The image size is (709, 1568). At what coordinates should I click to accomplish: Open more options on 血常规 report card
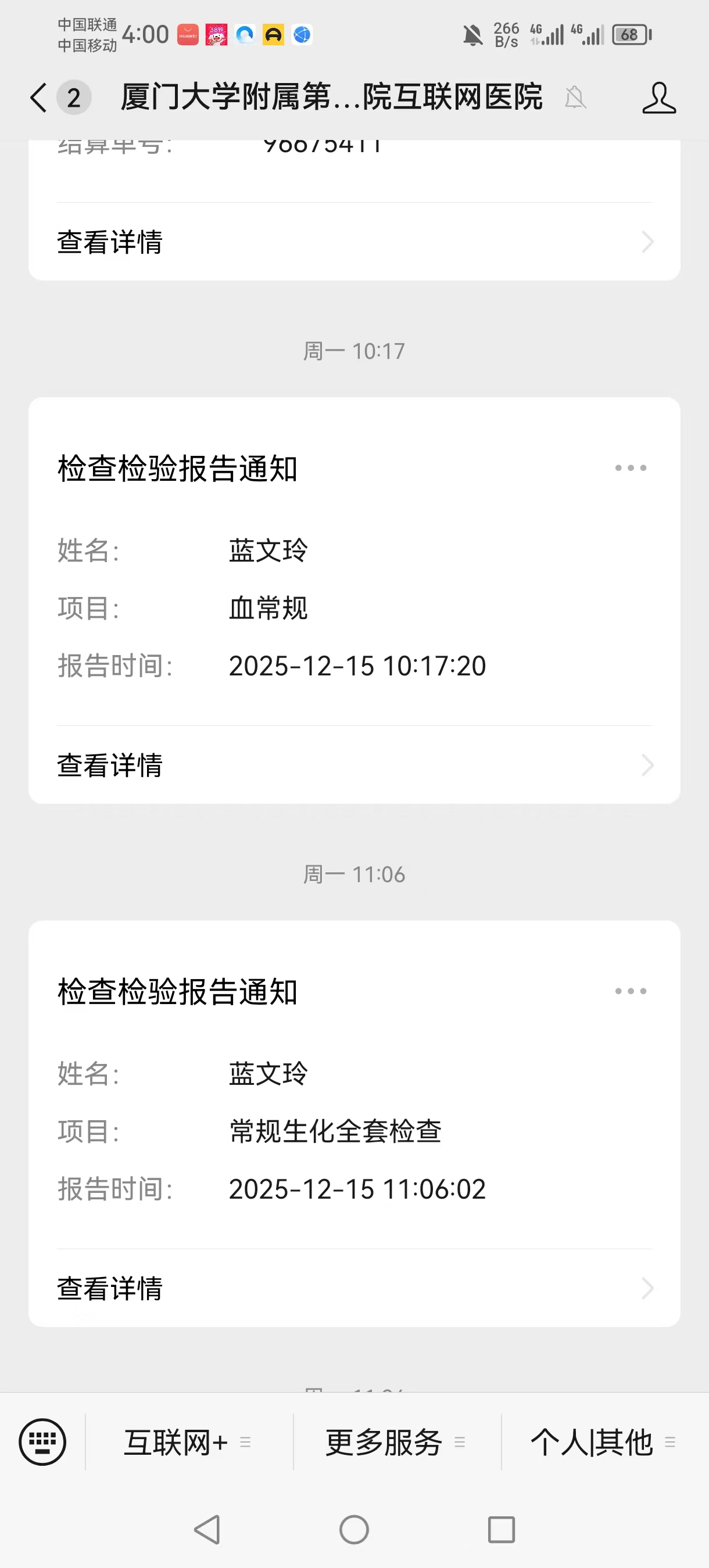pyautogui.click(x=631, y=468)
